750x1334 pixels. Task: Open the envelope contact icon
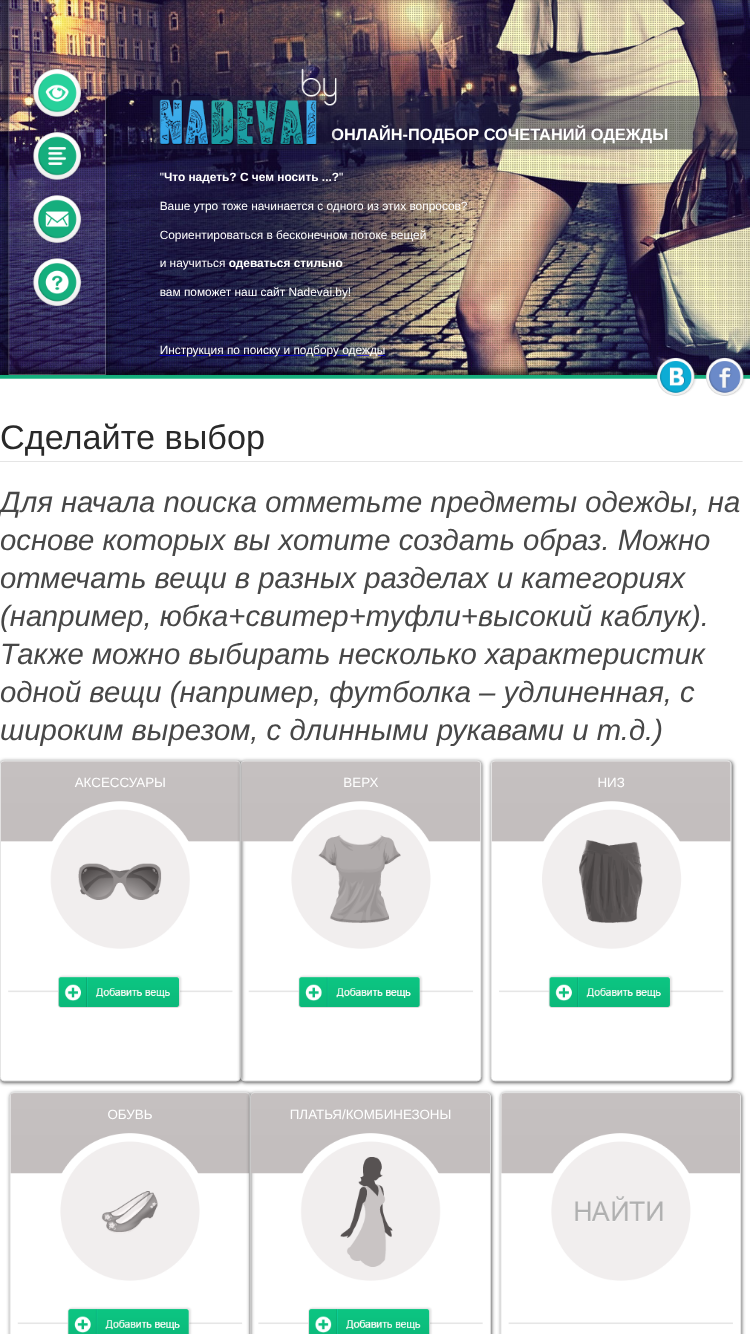57,219
